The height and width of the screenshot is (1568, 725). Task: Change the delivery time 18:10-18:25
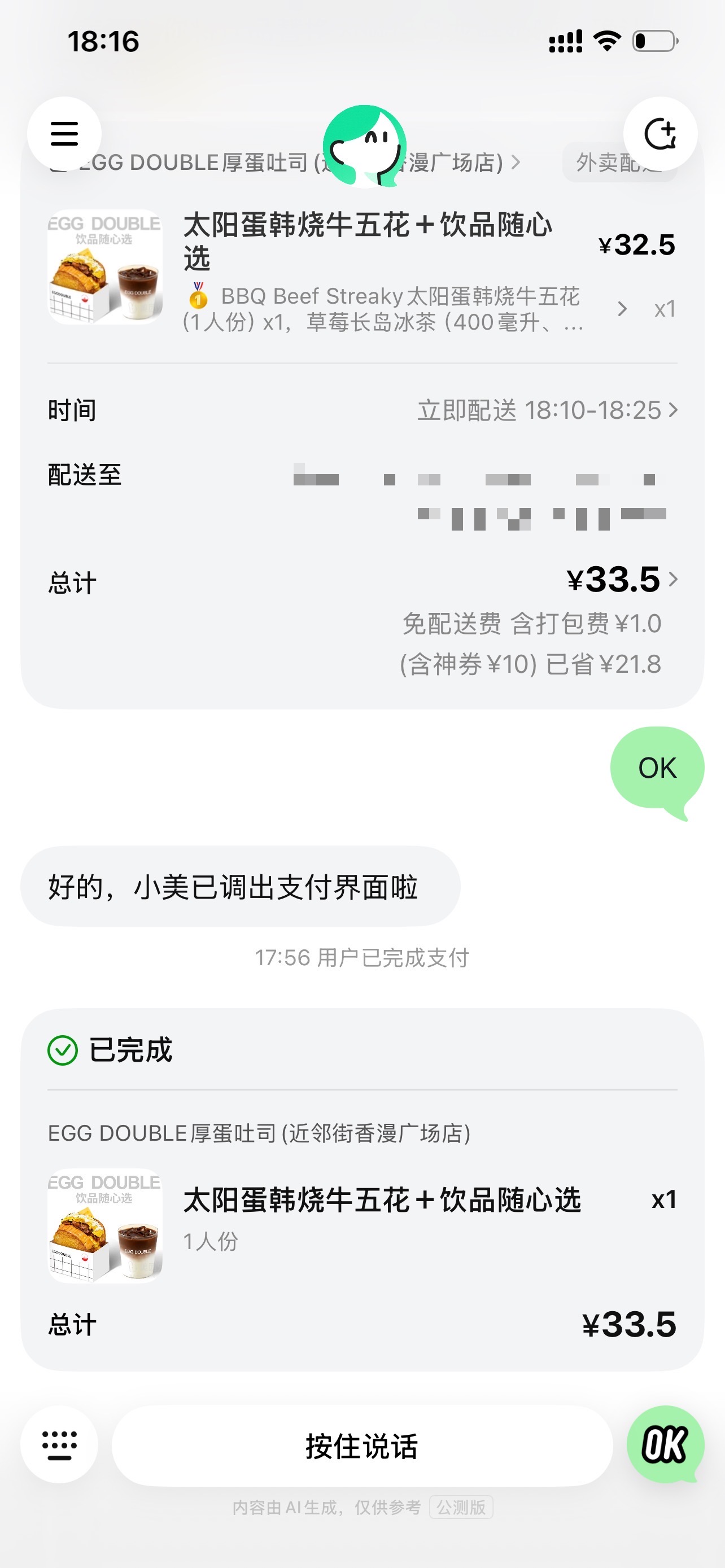pos(547,410)
